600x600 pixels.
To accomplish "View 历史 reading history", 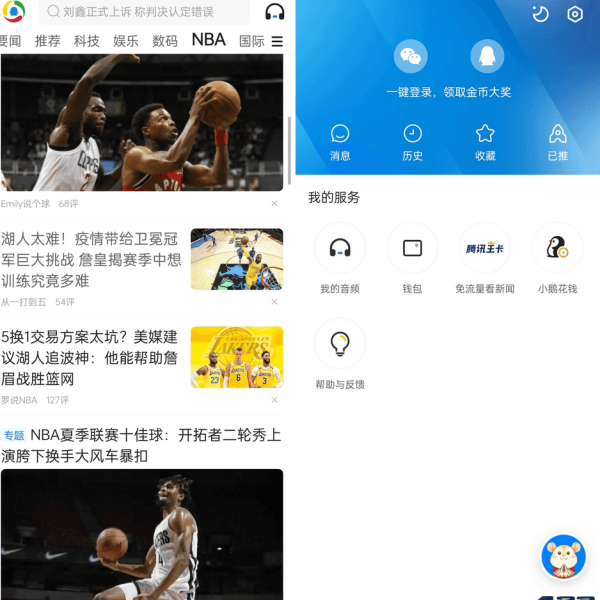I will pos(412,141).
